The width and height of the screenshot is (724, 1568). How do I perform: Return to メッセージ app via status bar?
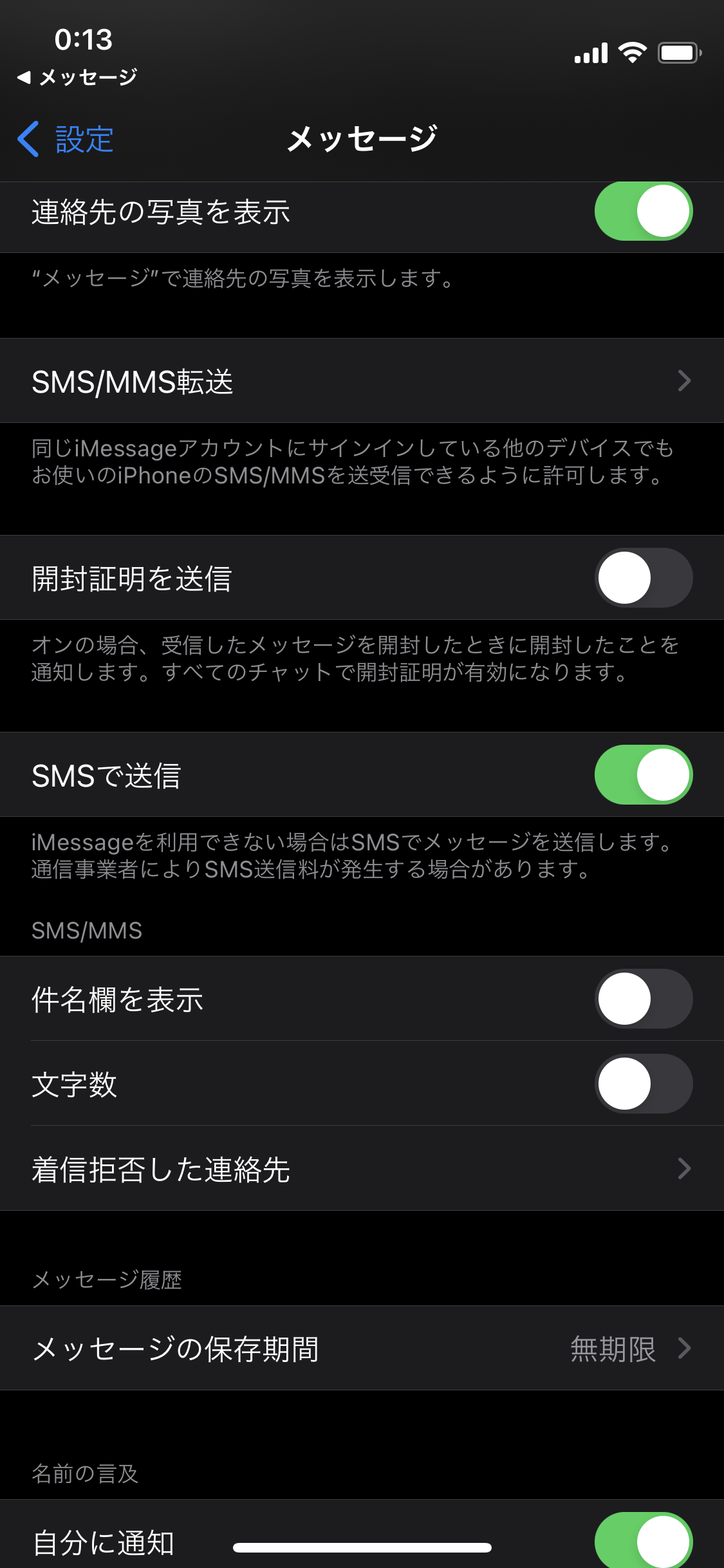tap(78, 78)
